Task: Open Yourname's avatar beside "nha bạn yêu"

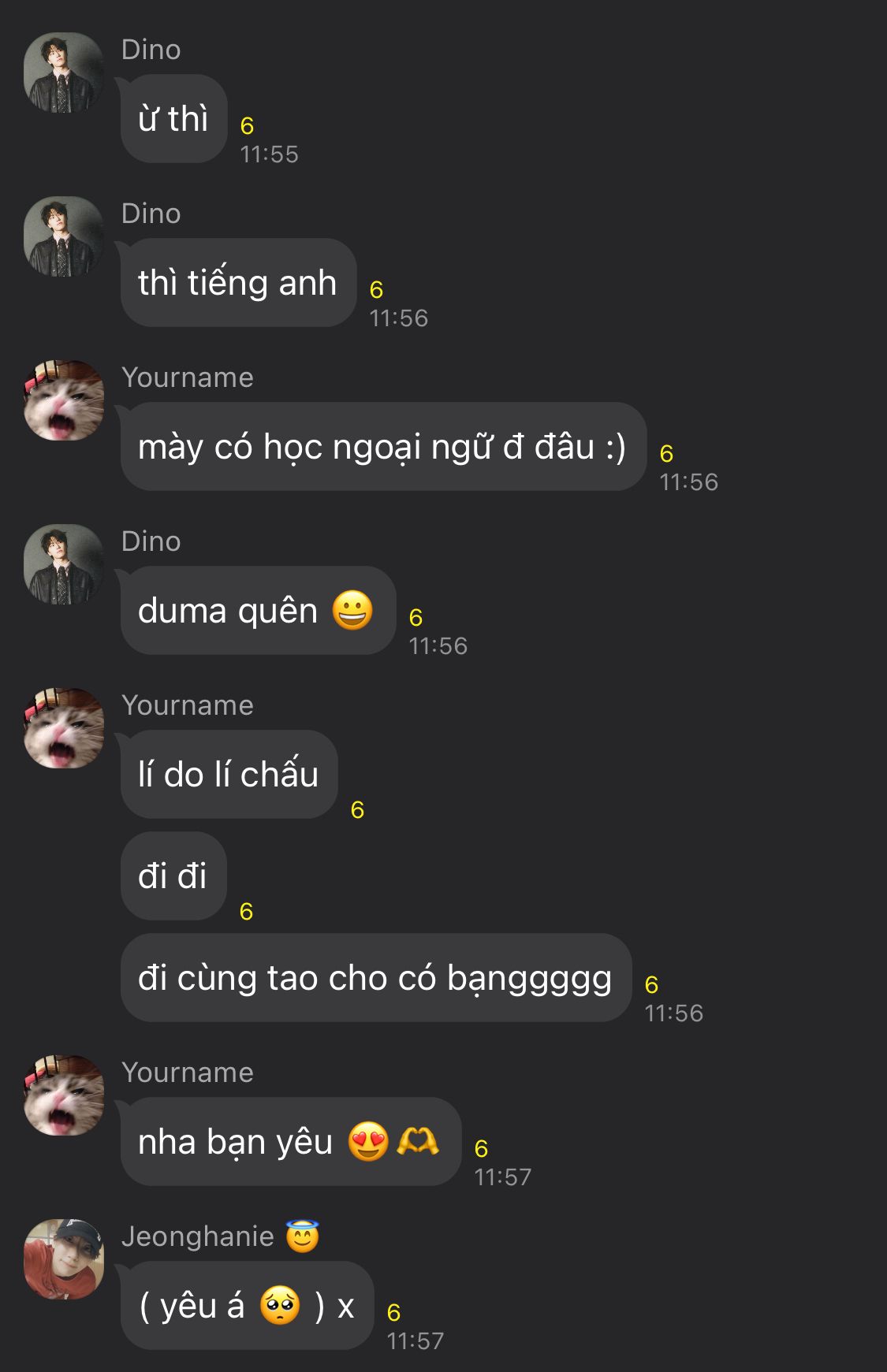Action: pyautogui.click(x=64, y=1095)
